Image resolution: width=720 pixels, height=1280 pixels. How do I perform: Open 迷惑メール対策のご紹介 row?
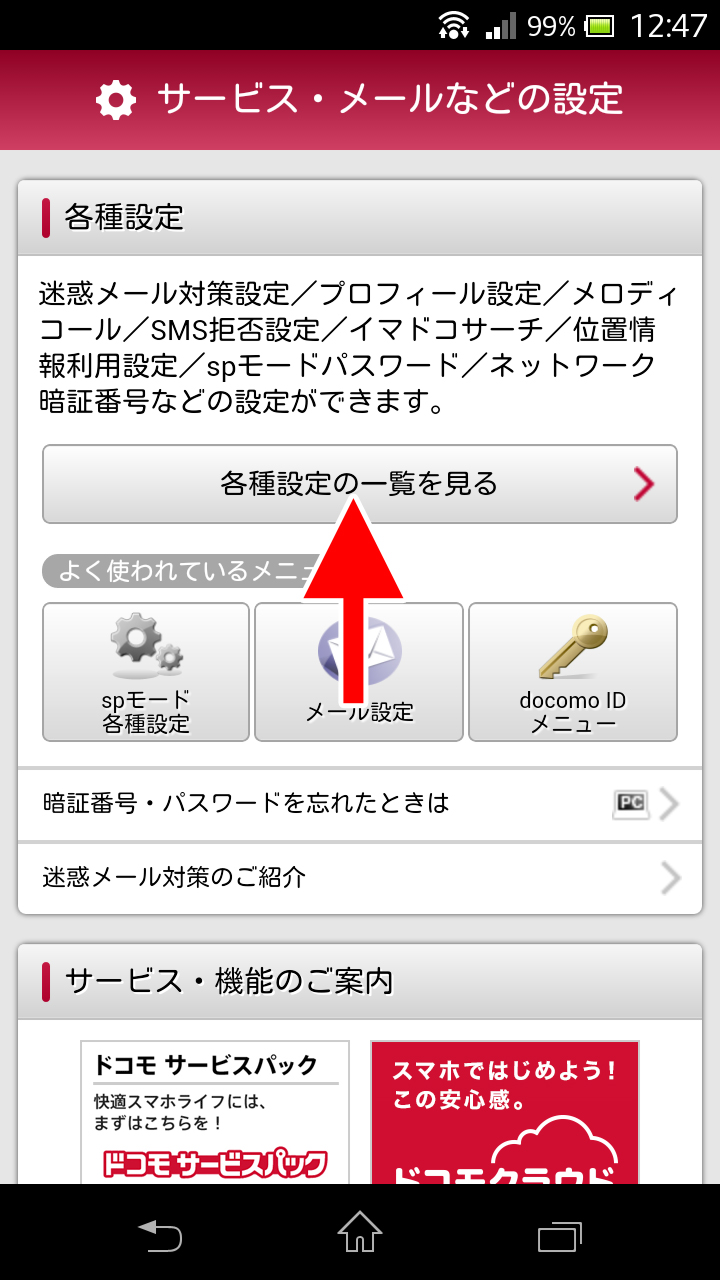(x=360, y=878)
